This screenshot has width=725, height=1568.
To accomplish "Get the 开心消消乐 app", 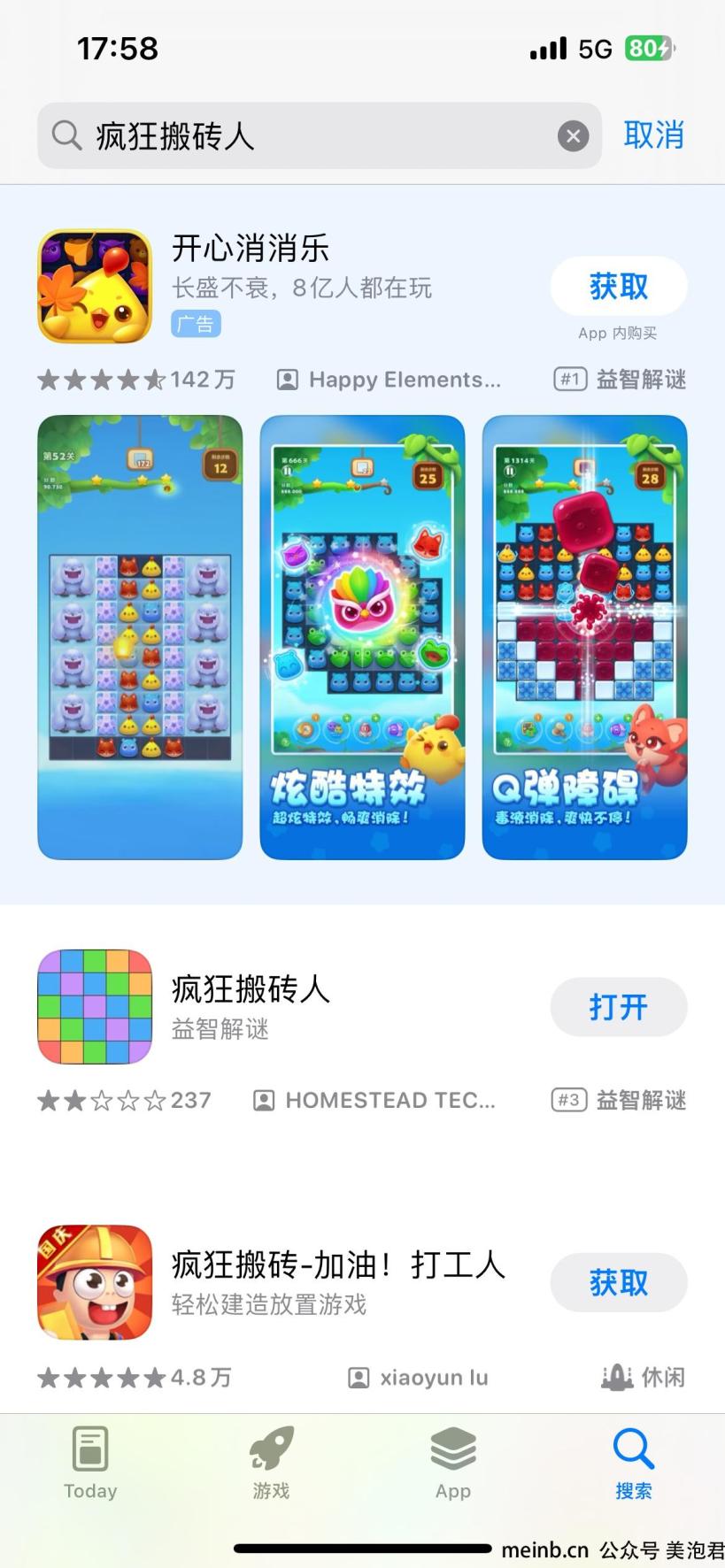I will coord(618,287).
